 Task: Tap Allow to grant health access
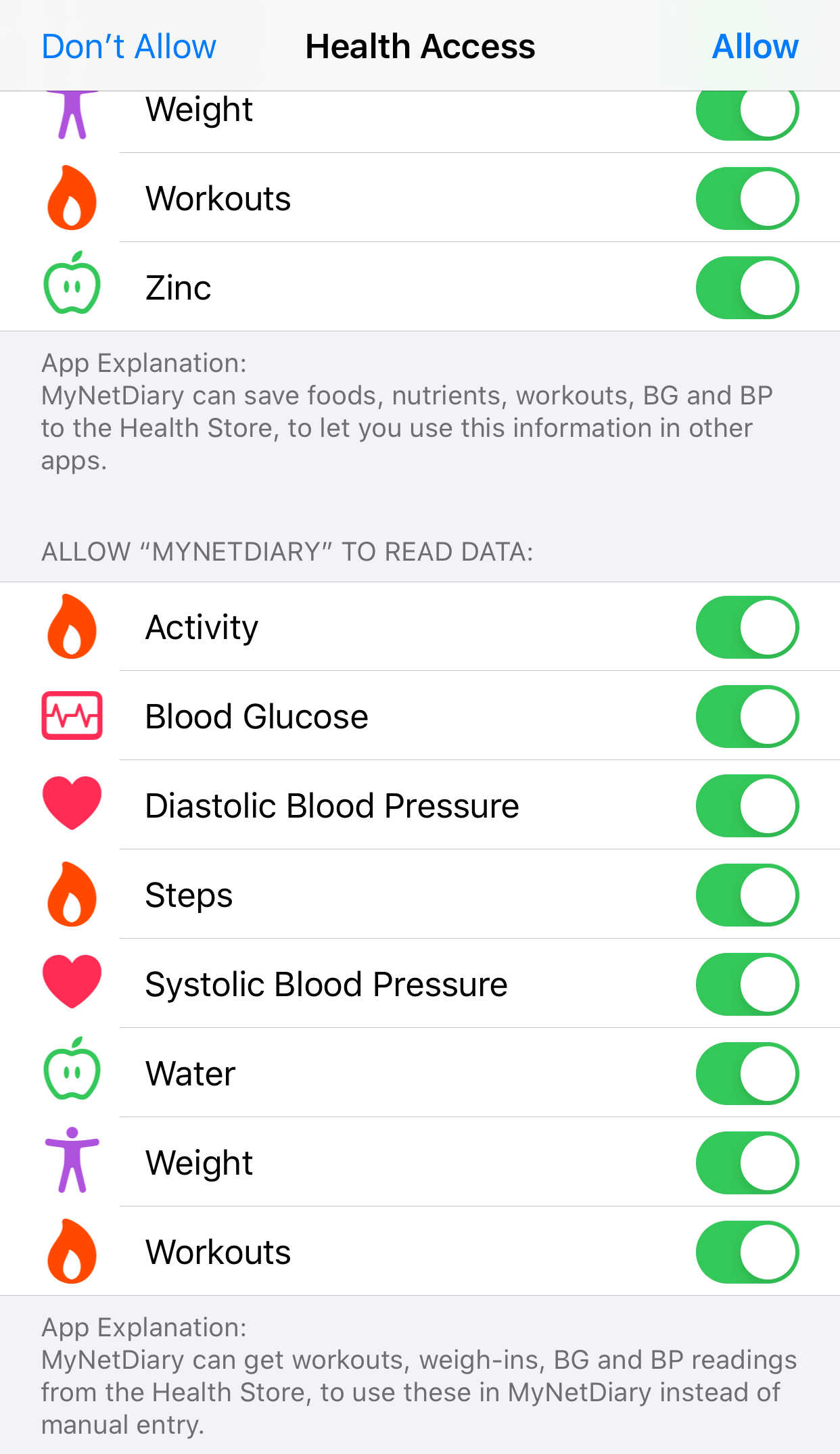pyautogui.click(x=755, y=47)
